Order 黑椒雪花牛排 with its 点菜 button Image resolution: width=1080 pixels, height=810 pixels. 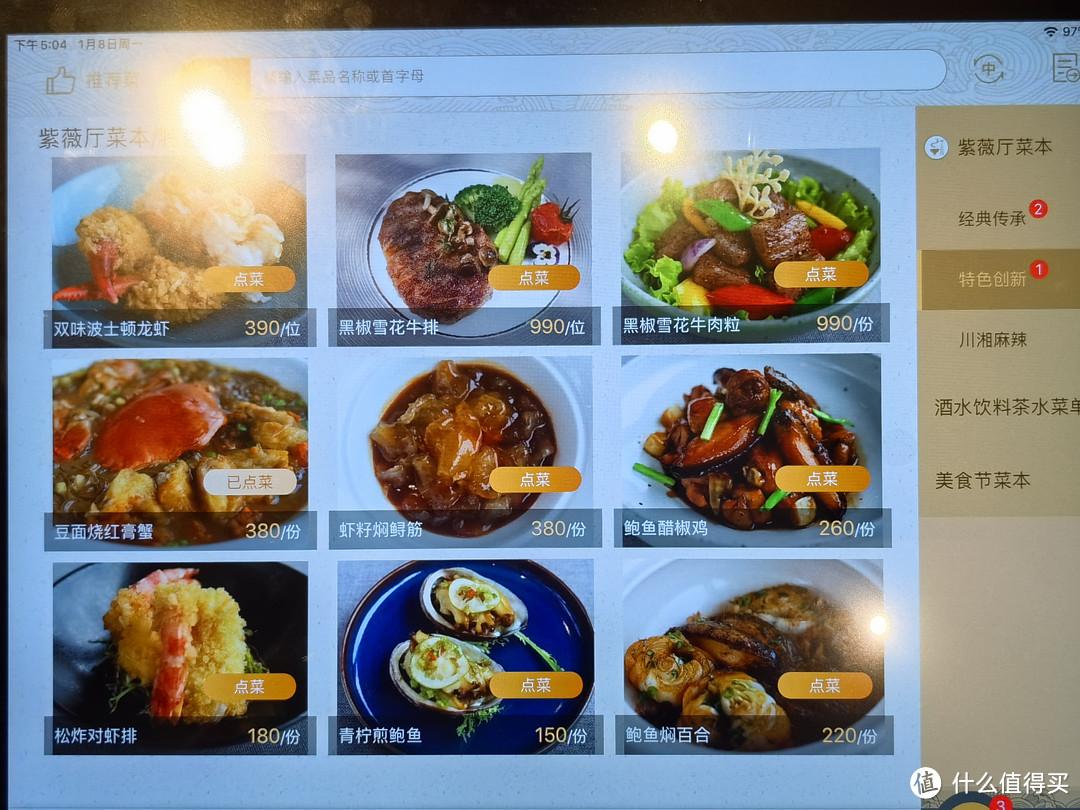tap(534, 277)
